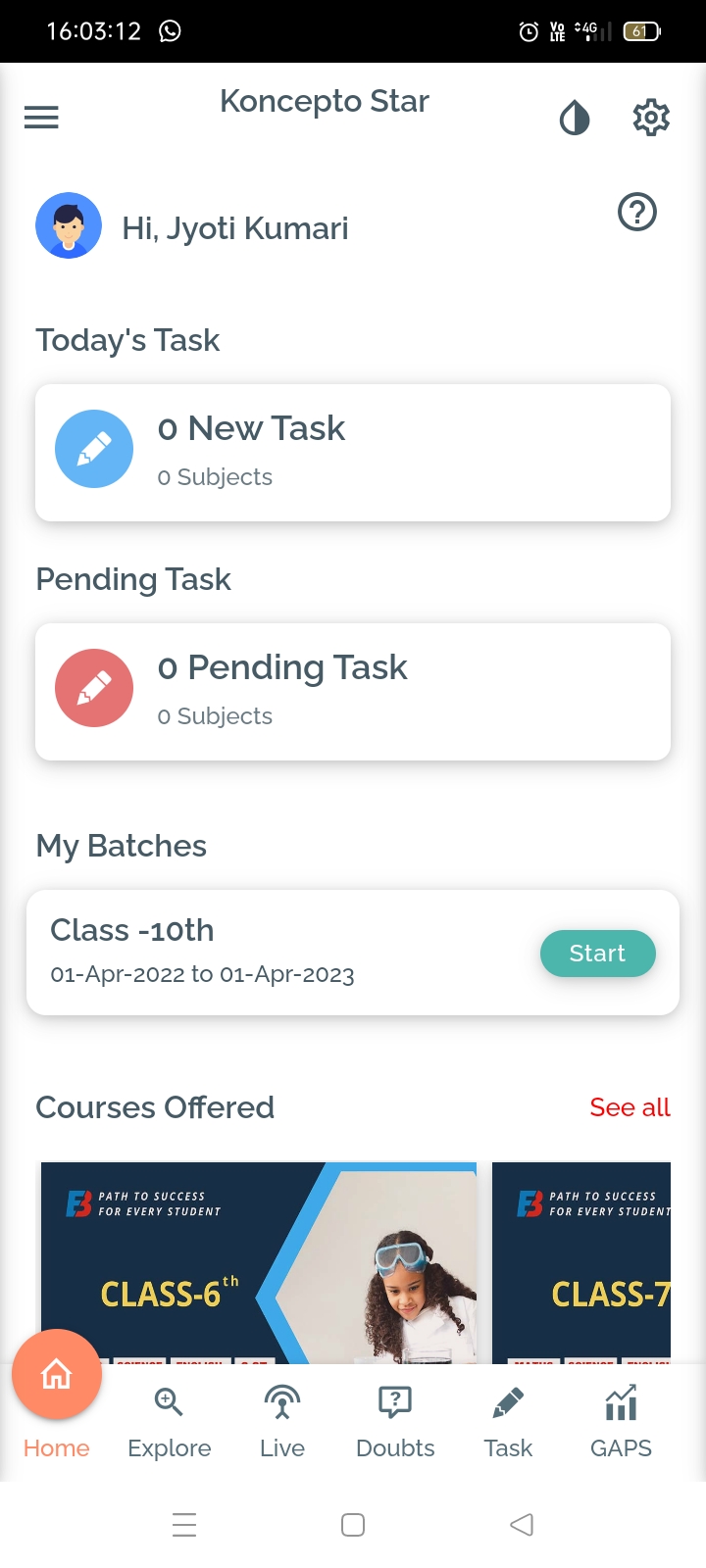706x1568 pixels.
Task: Tap the system back button
Action: tap(522, 1525)
